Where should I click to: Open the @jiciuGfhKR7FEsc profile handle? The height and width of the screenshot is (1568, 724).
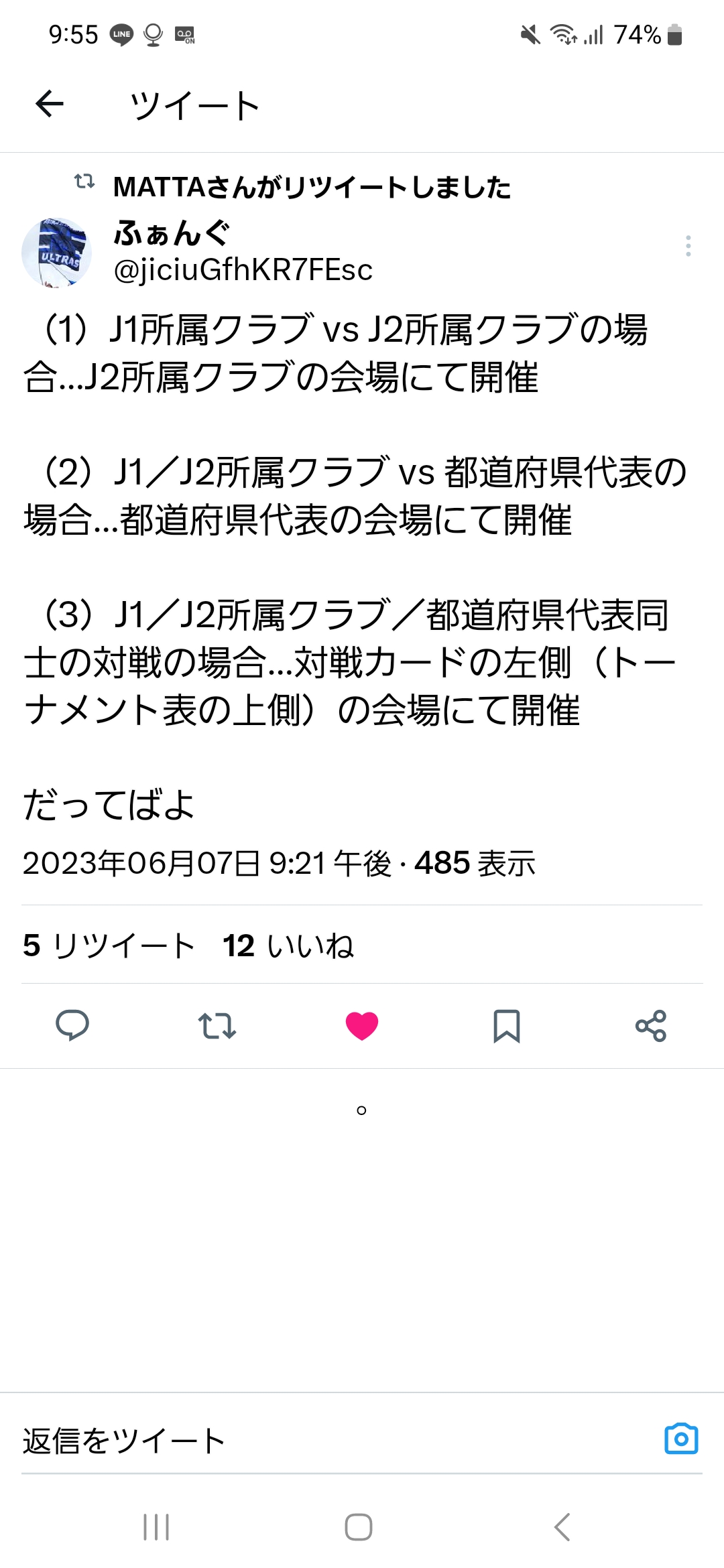click(x=243, y=270)
